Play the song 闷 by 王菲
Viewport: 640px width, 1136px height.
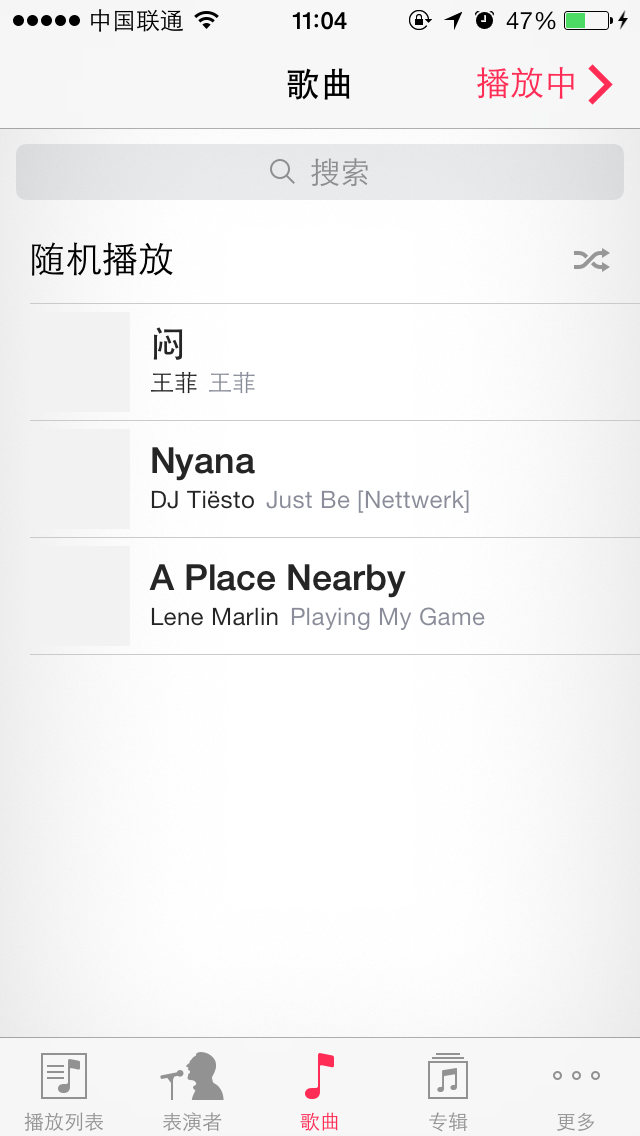click(x=320, y=362)
